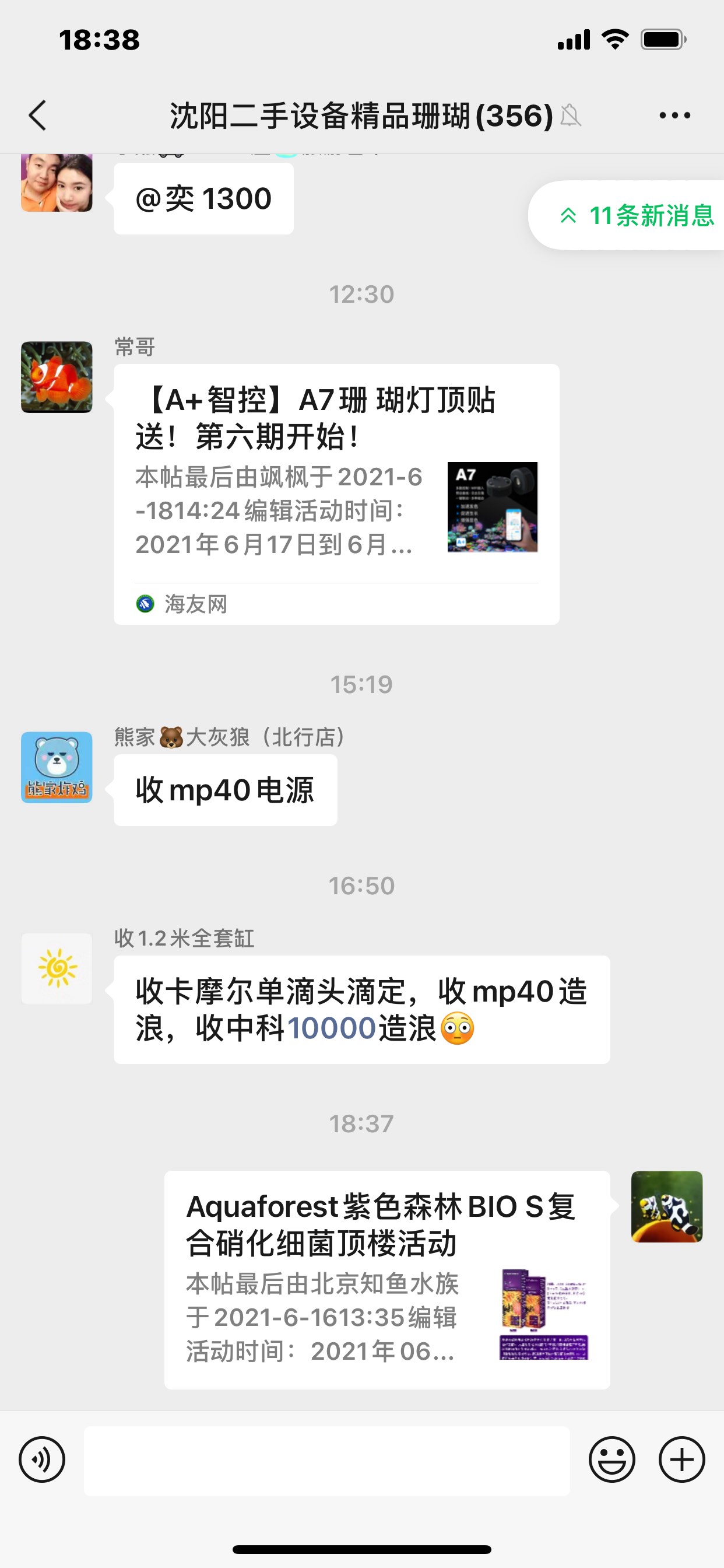Open the couple-photo avatar's profile
Screen dimensions: 724x1568
(57, 183)
